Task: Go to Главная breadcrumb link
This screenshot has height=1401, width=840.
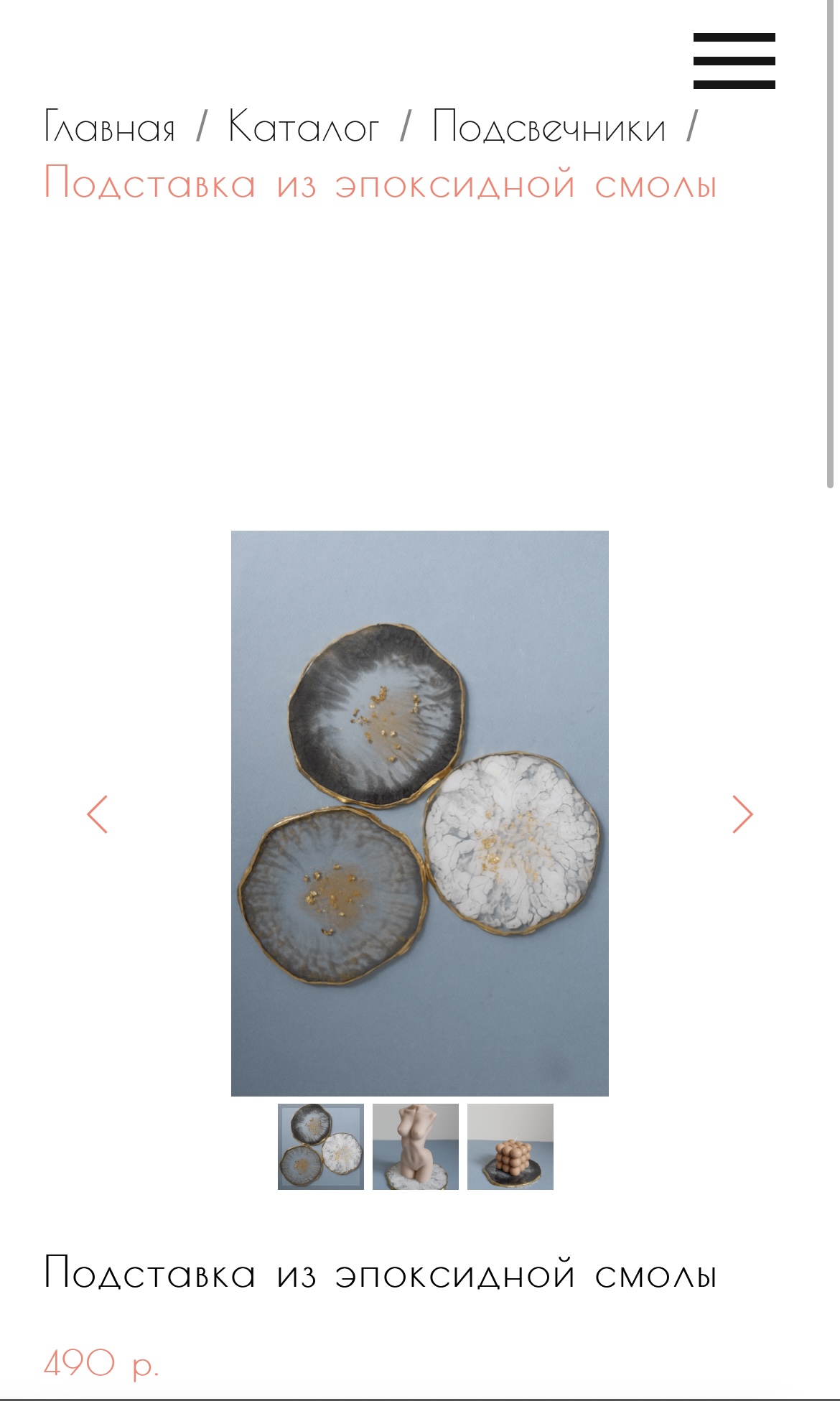Action: [x=110, y=128]
